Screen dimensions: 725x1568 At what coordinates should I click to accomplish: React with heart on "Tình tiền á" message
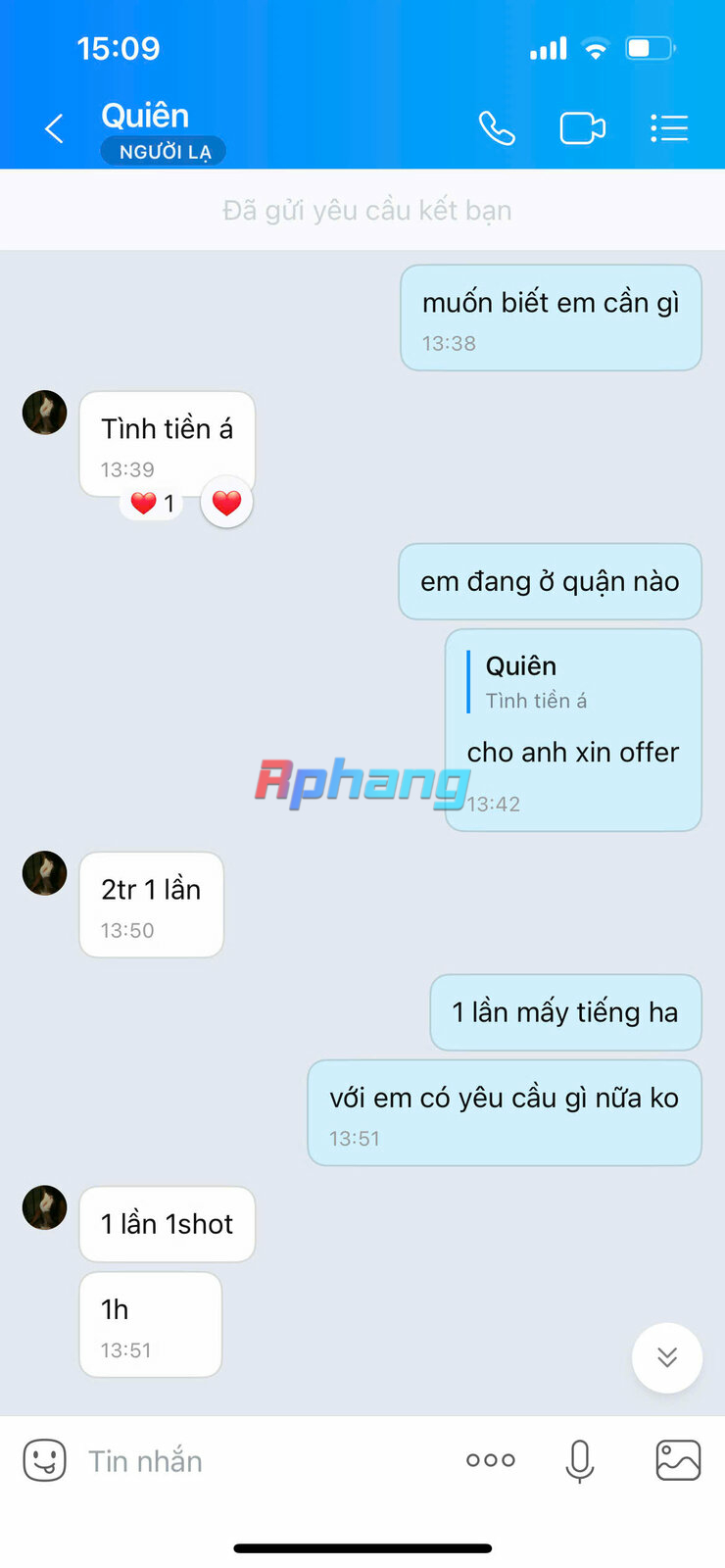pyautogui.click(x=226, y=503)
